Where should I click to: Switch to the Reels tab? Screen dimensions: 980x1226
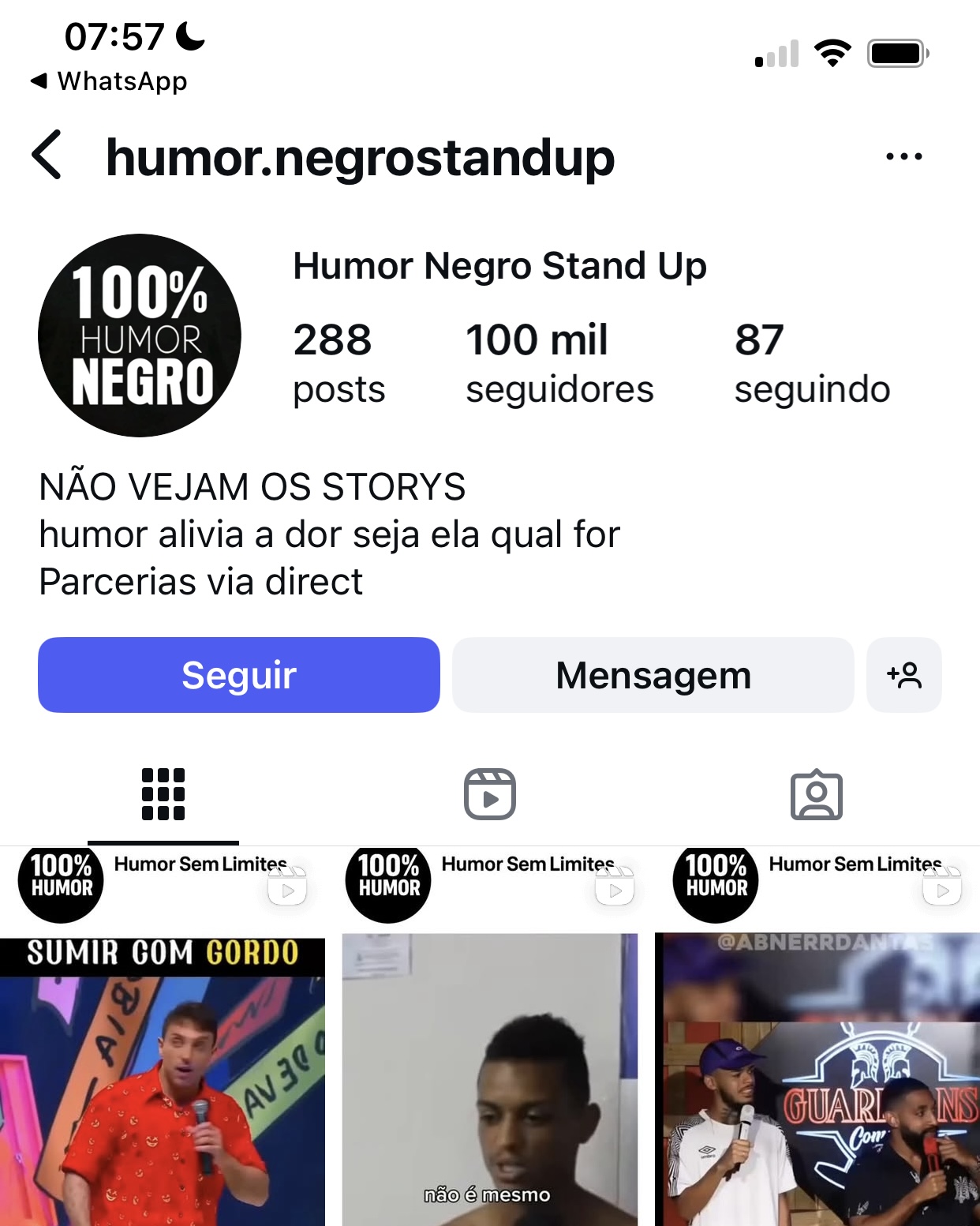489,794
